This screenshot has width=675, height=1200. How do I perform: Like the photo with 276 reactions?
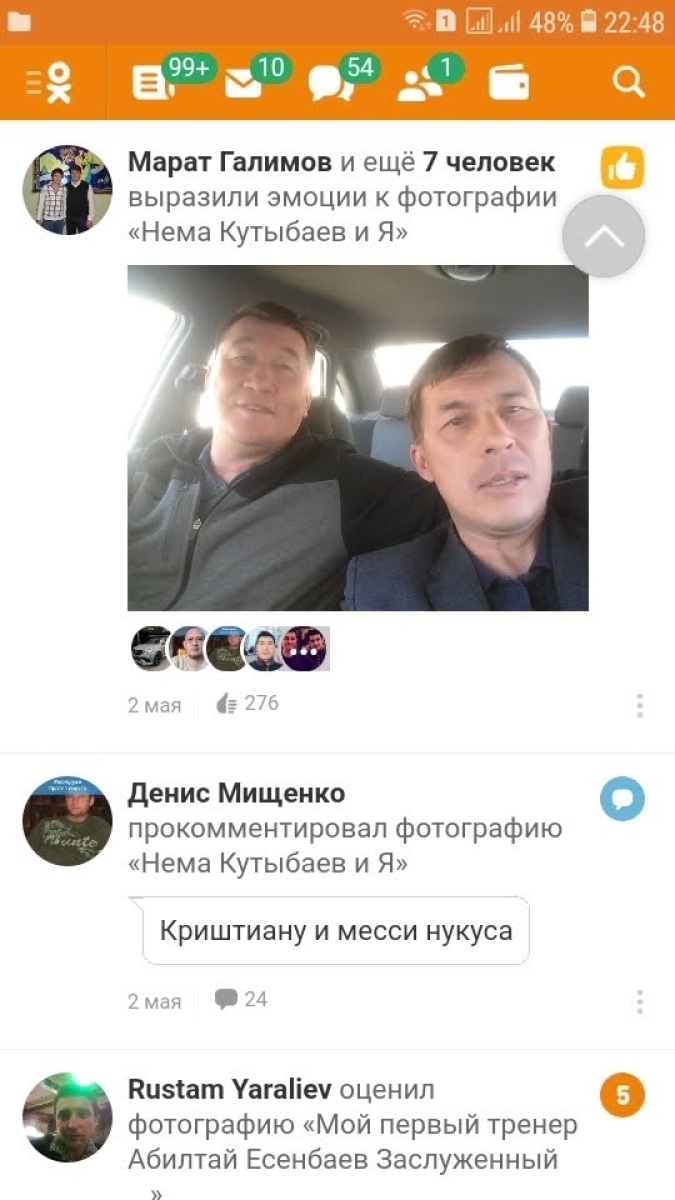pos(247,704)
